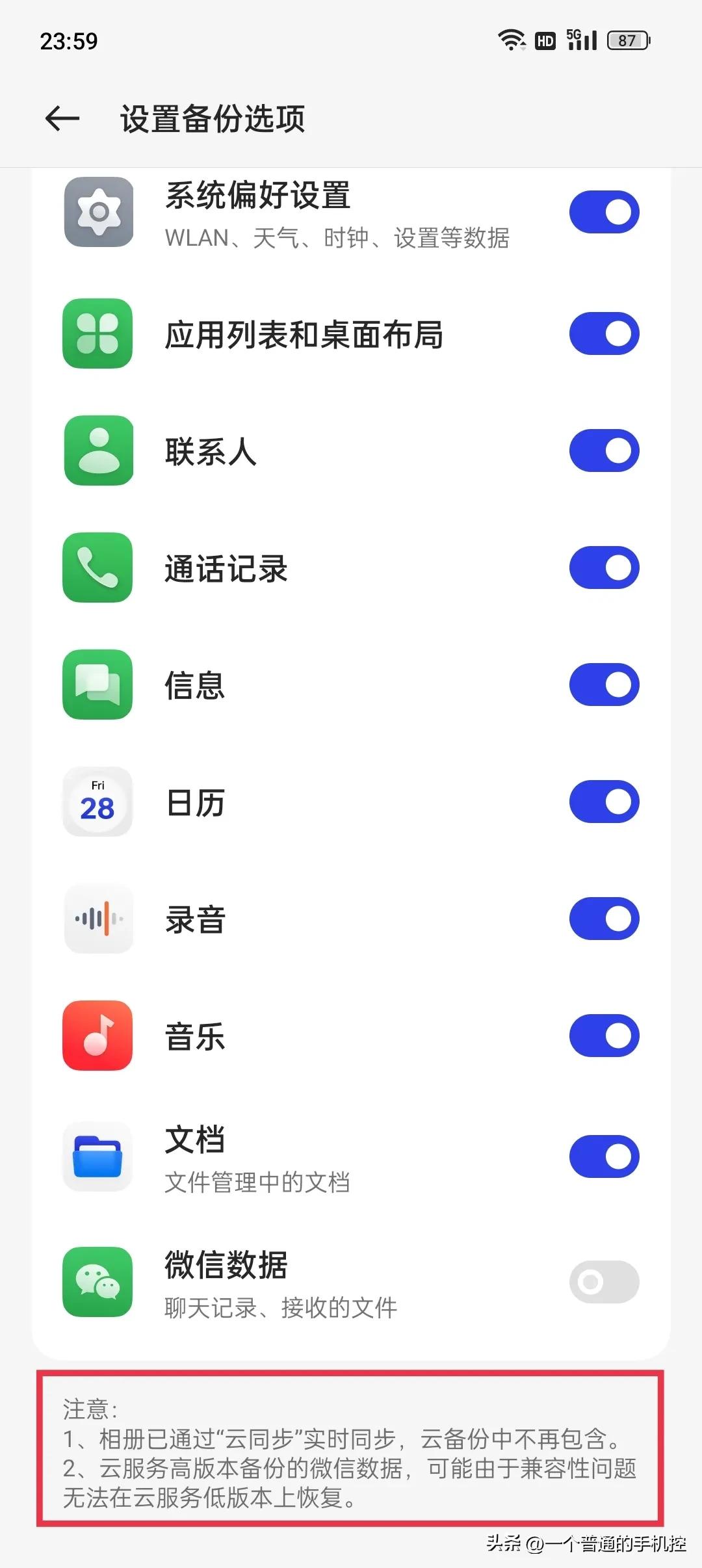Toggle 日历 backup switch

pyautogui.click(x=604, y=802)
